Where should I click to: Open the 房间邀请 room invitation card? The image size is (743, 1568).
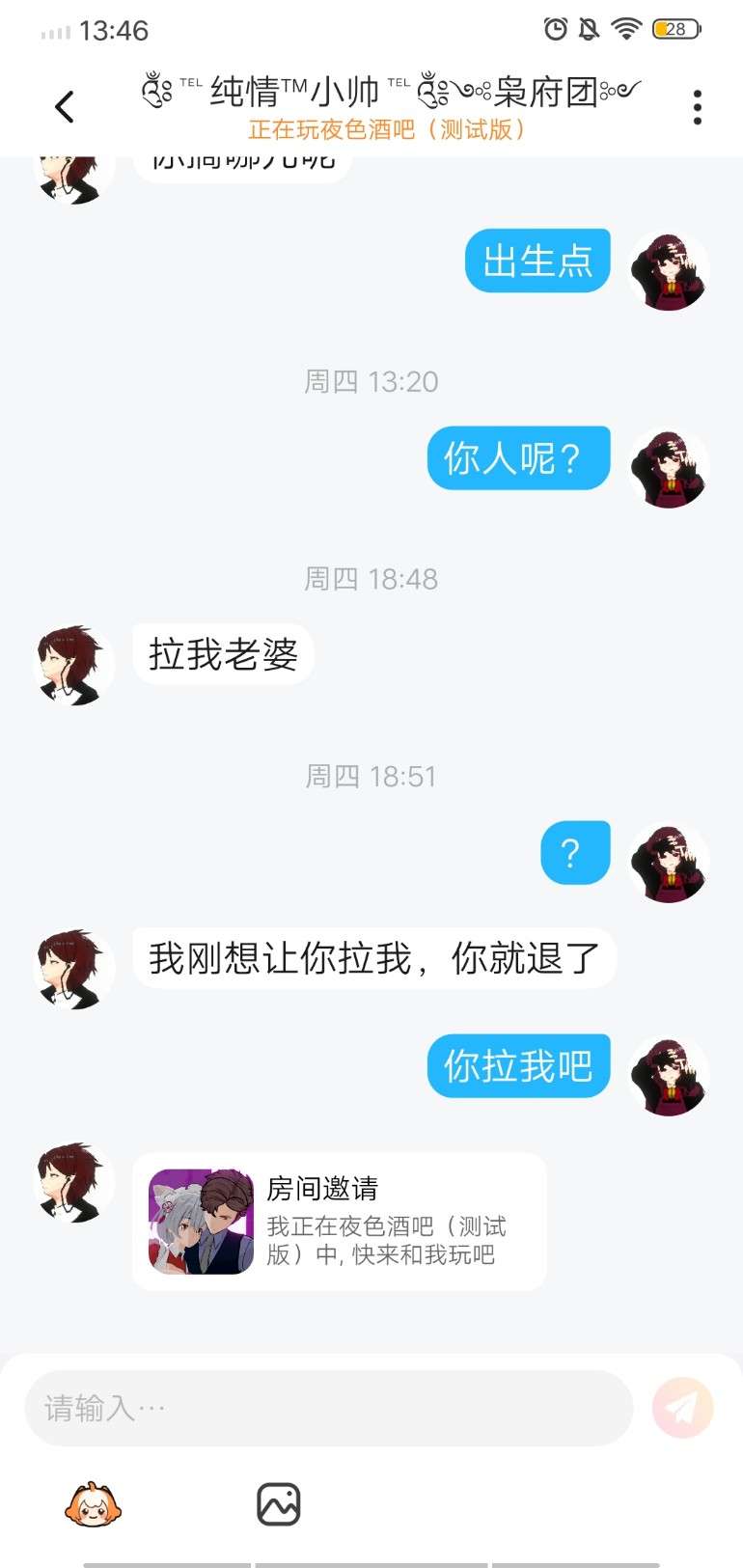coord(339,1222)
